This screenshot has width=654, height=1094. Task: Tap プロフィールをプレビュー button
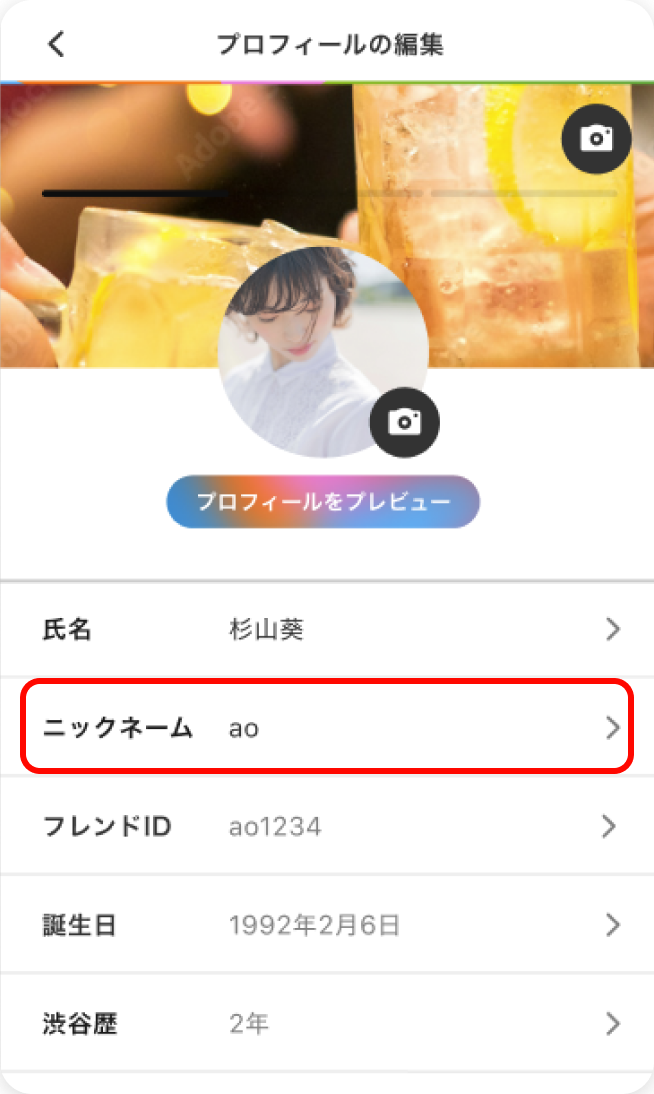point(323,501)
